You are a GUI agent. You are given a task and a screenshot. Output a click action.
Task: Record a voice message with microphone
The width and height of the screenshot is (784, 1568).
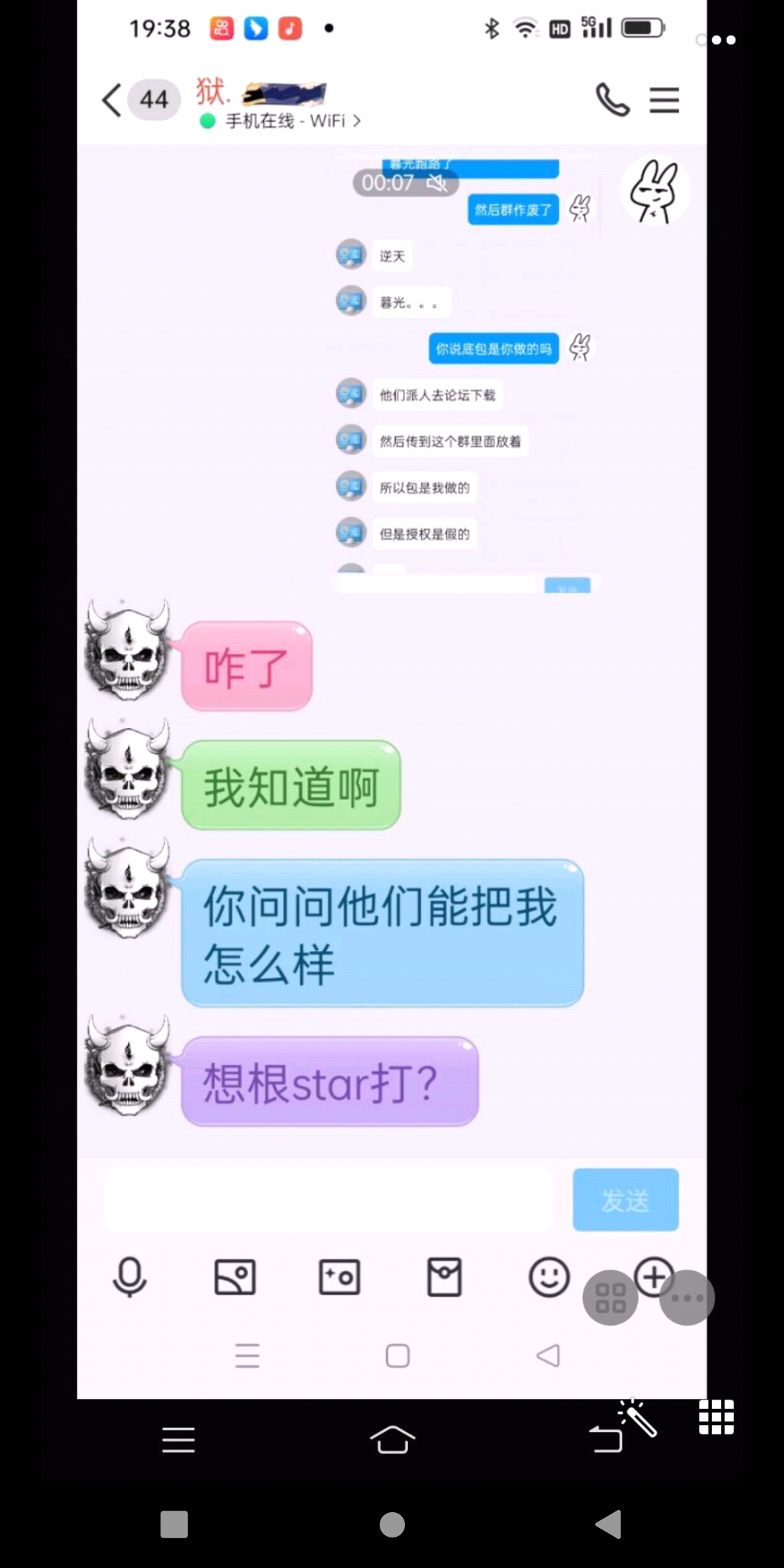pos(130,1277)
